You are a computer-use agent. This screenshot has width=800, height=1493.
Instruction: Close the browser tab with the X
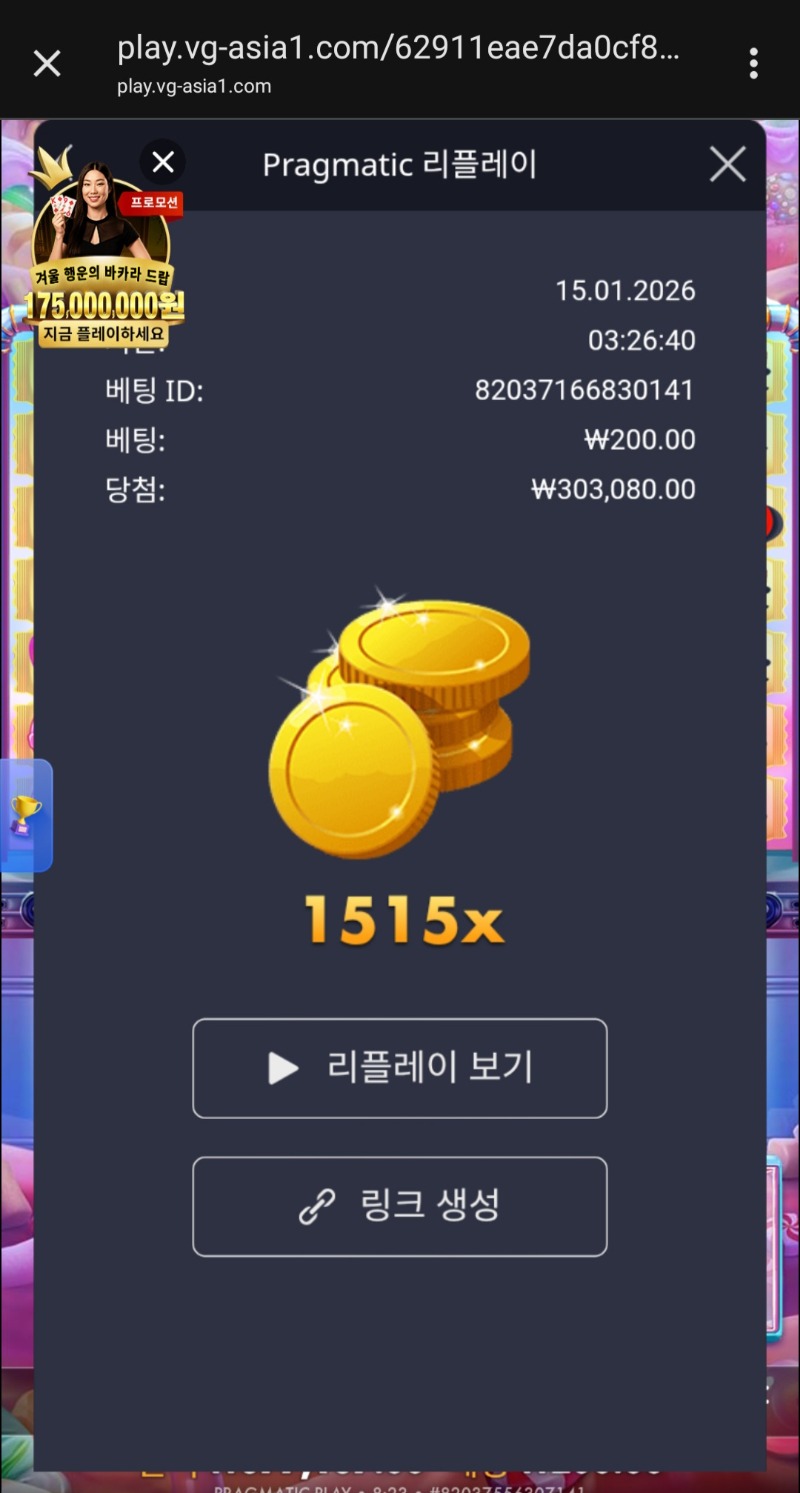(47, 64)
